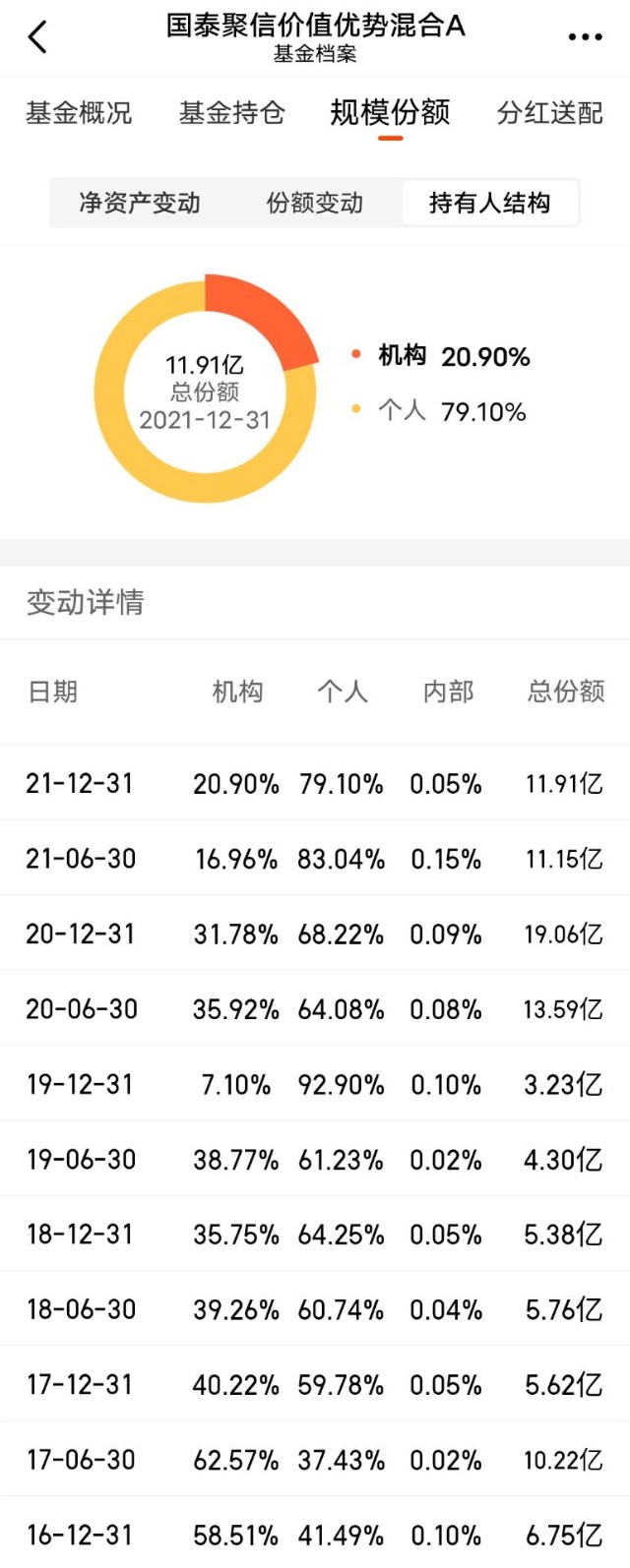630x1568 pixels.
Task: Go back using the top arrow
Action: [37, 37]
